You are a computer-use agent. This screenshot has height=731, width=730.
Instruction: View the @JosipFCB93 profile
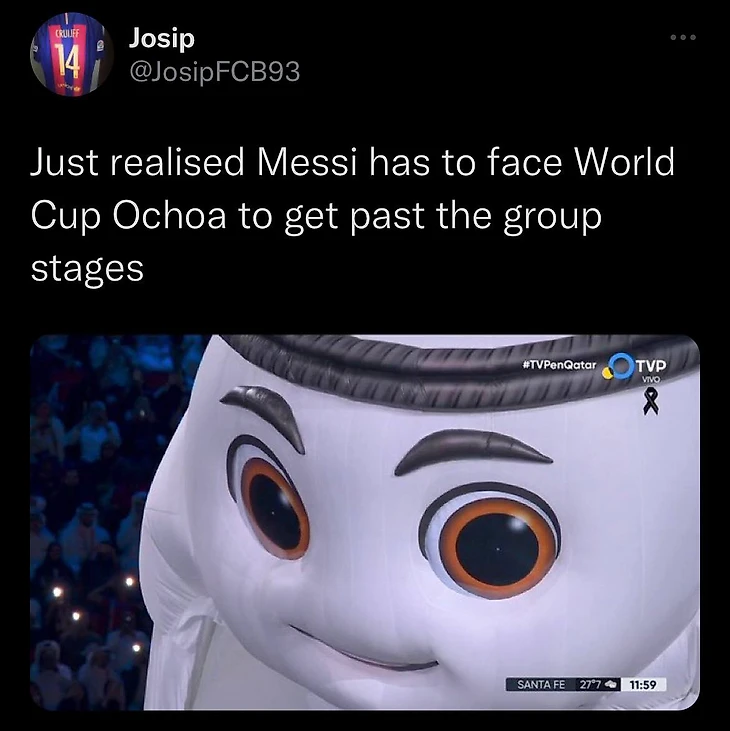pos(214,72)
